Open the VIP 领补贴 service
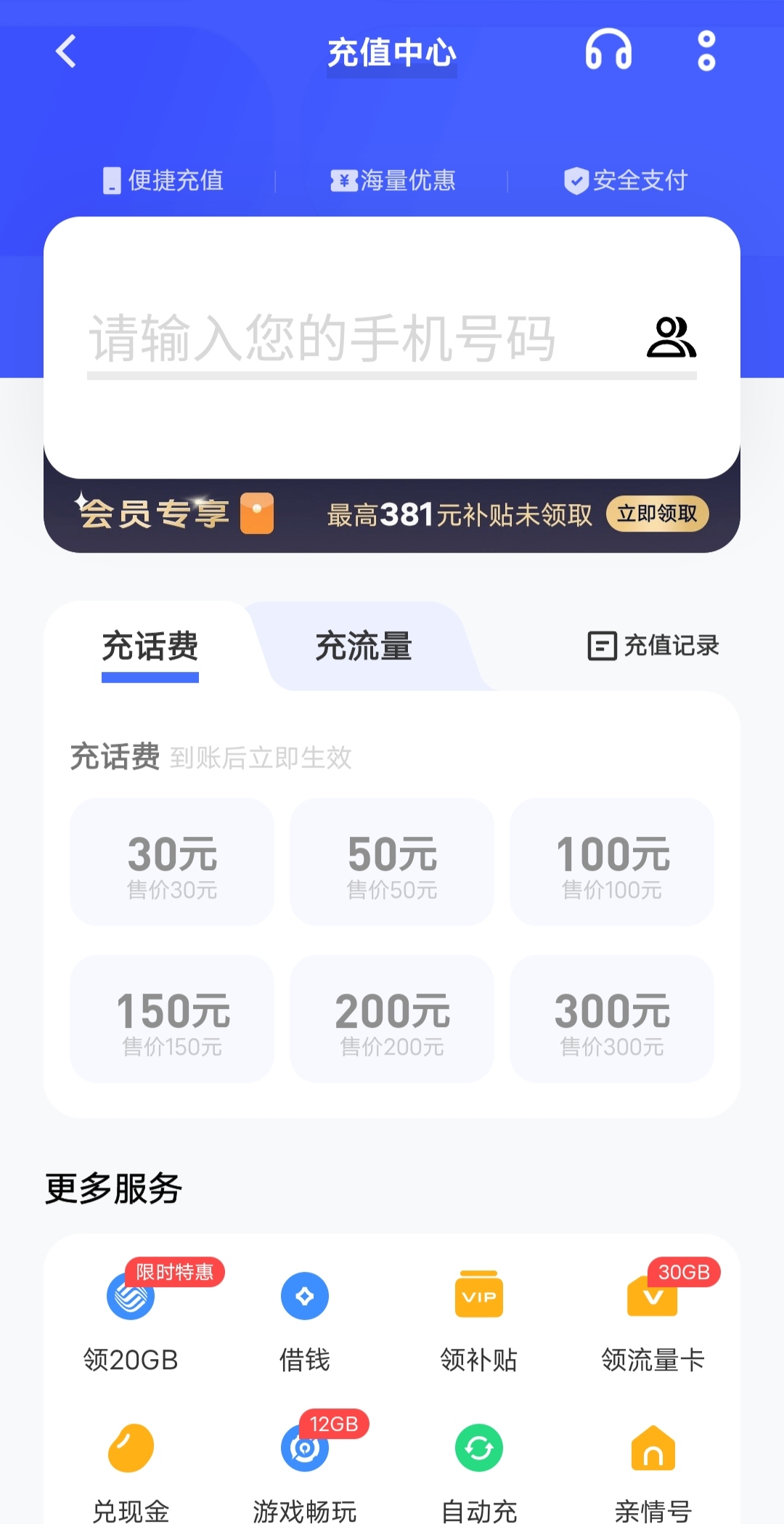The width and height of the screenshot is (784, 1537). point(478,1297)
